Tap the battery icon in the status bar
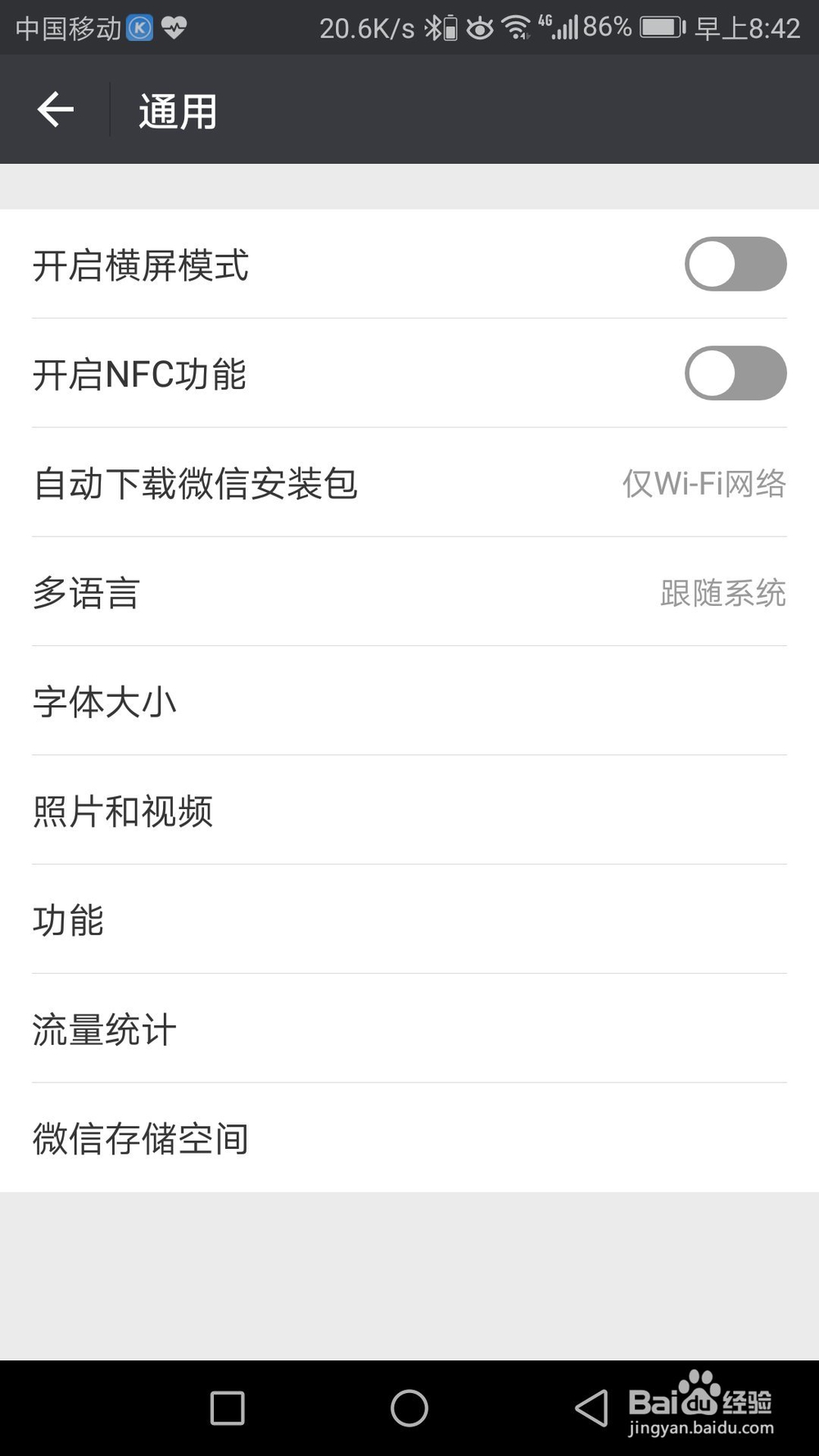Viewport: 819px width, 1456px height. click(659, 27)
